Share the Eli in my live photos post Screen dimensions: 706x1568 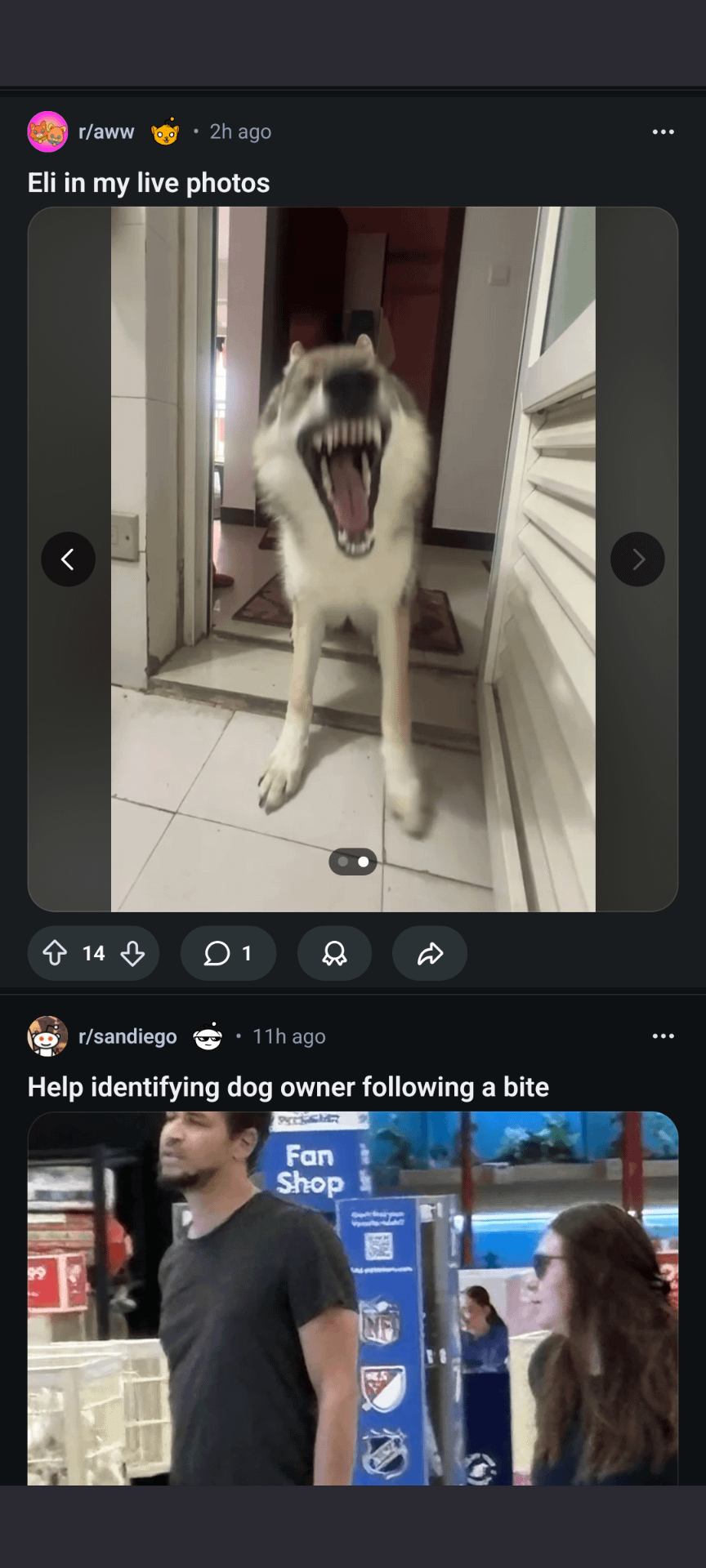click(x=430, y=953)
